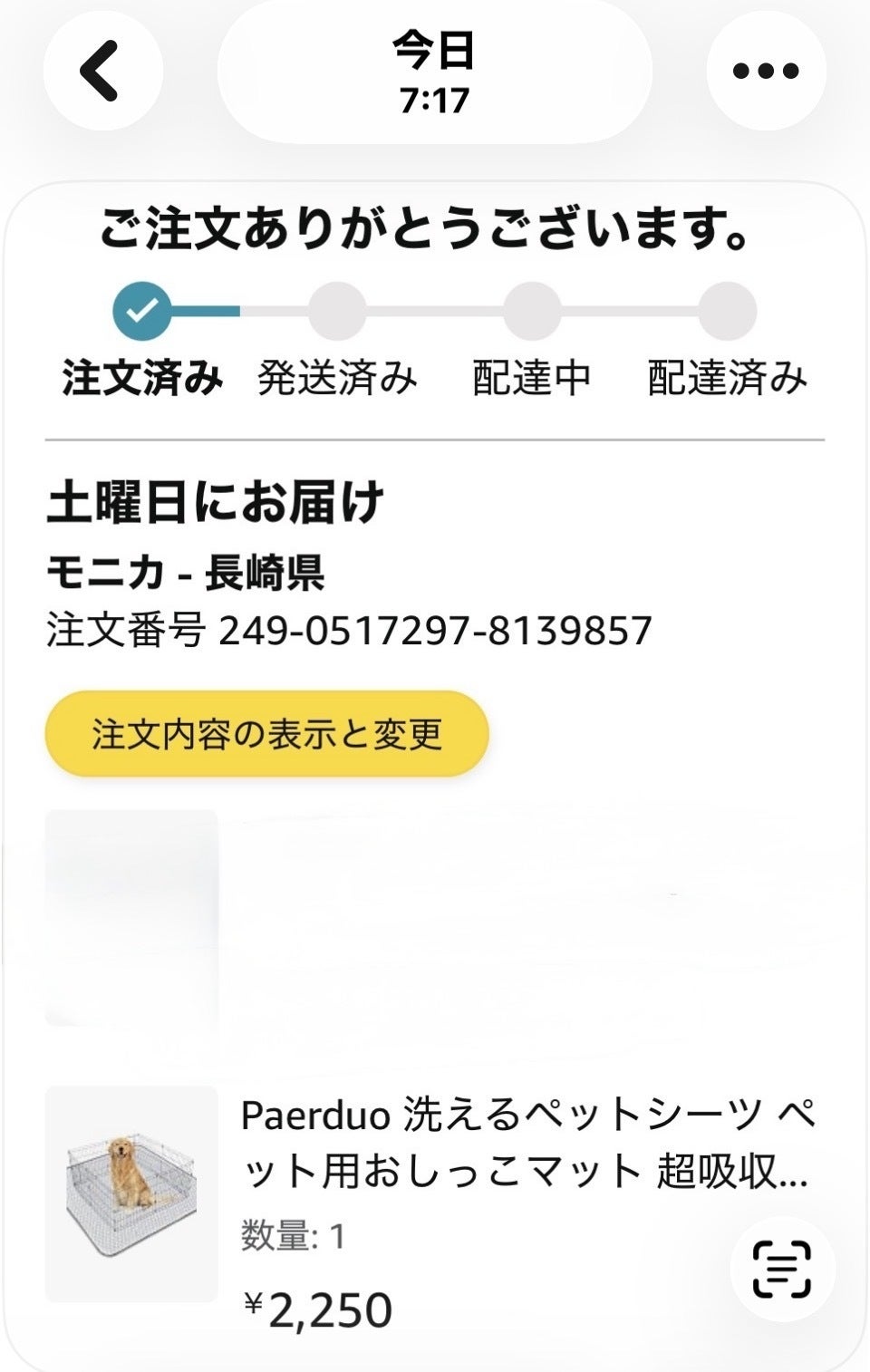Open the Paerduo pet sheet product
Viewport: 870px width, 1372px height.
527,1143
